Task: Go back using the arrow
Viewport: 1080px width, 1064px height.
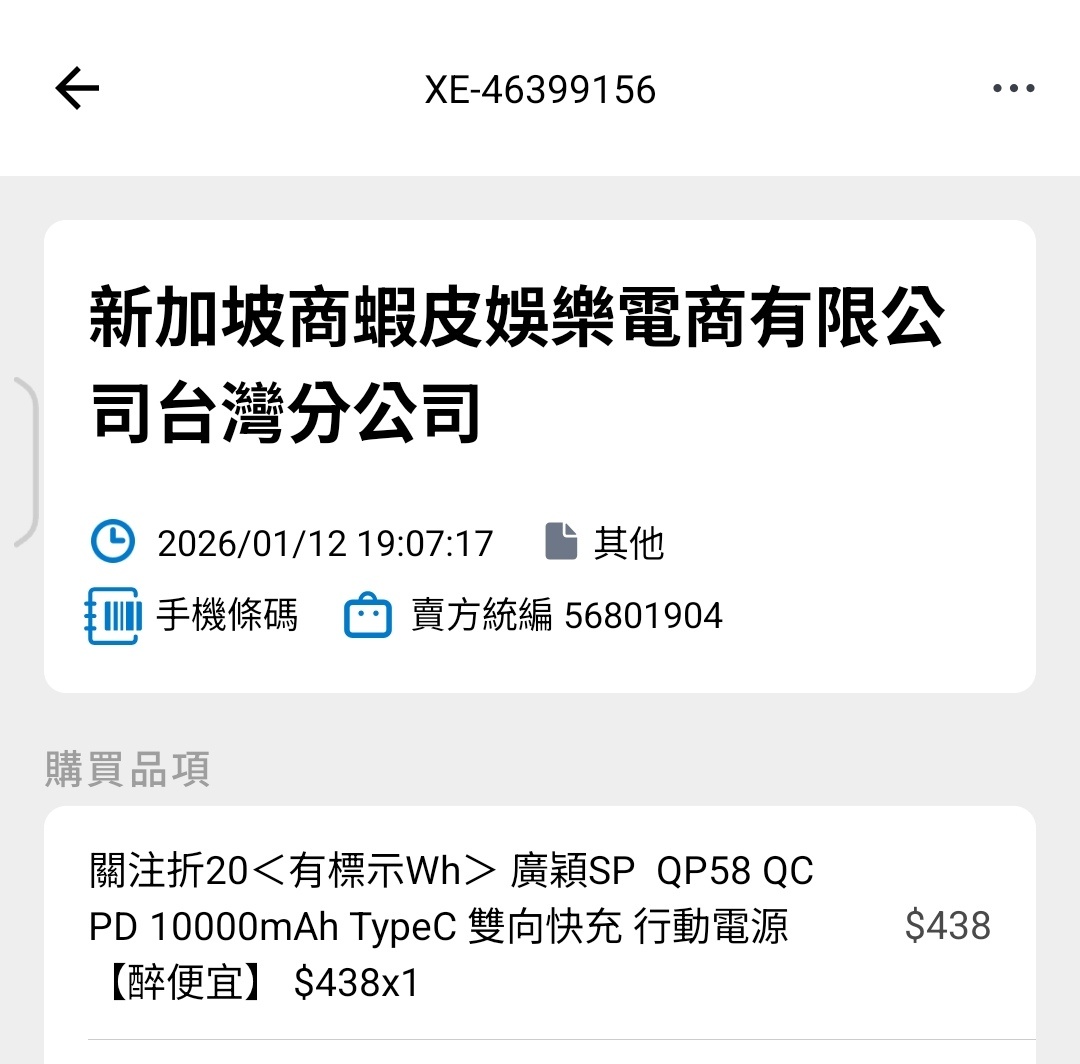Action: click(x=77, y=90)
